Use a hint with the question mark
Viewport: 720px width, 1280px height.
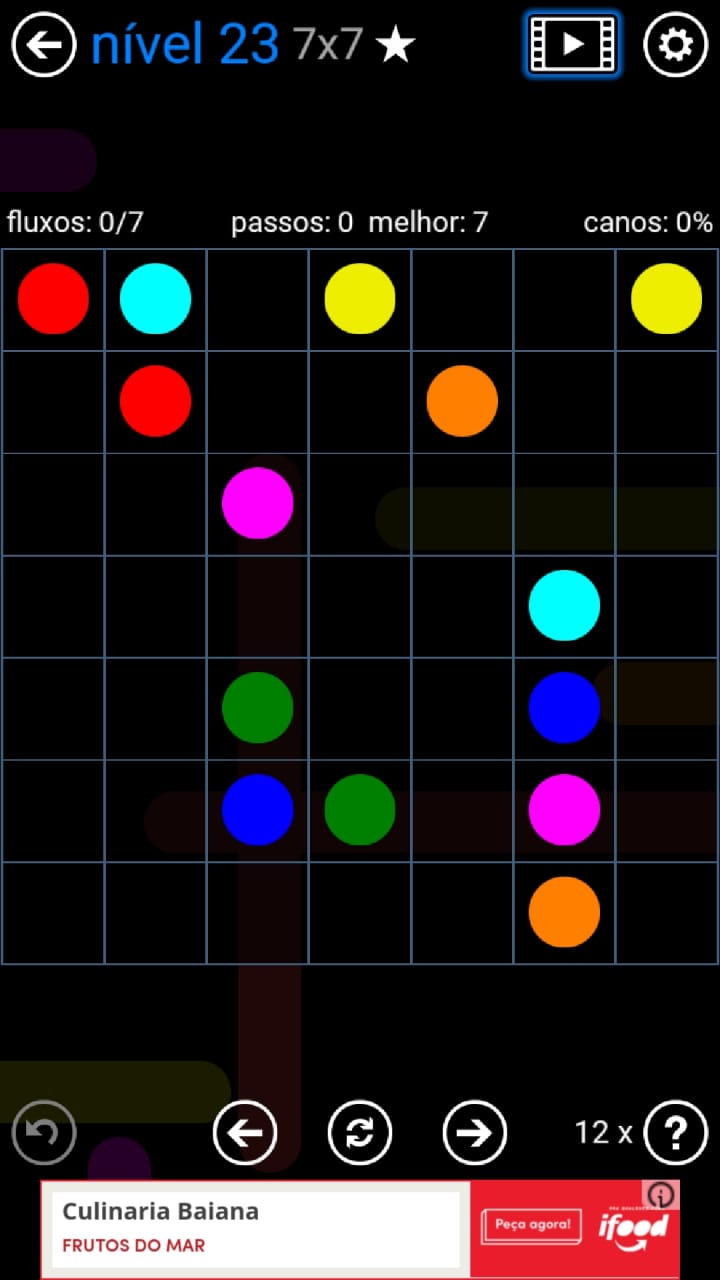[676, 1132]
